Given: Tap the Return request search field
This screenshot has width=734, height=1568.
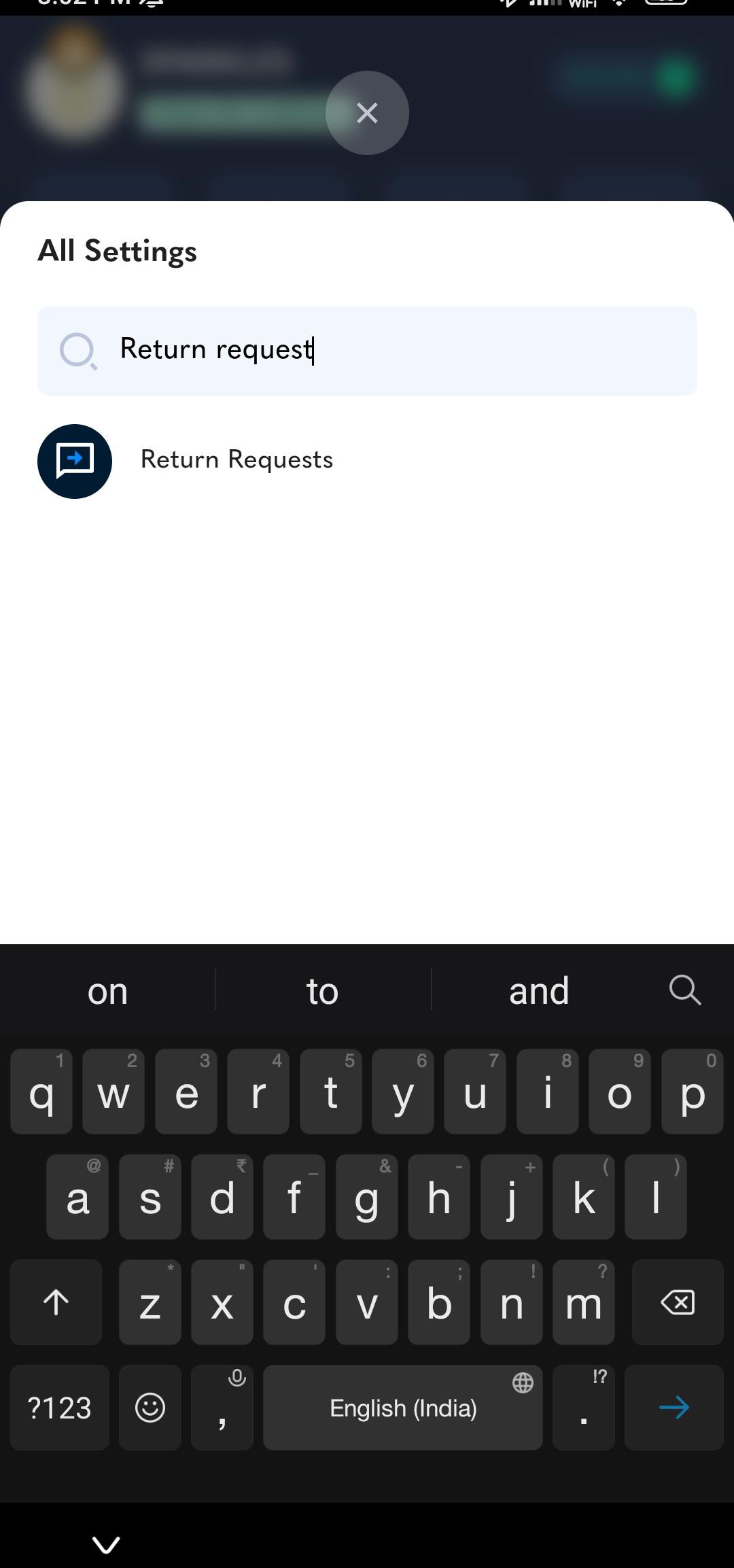Looking at the screenshot, I should coord(367,351).
